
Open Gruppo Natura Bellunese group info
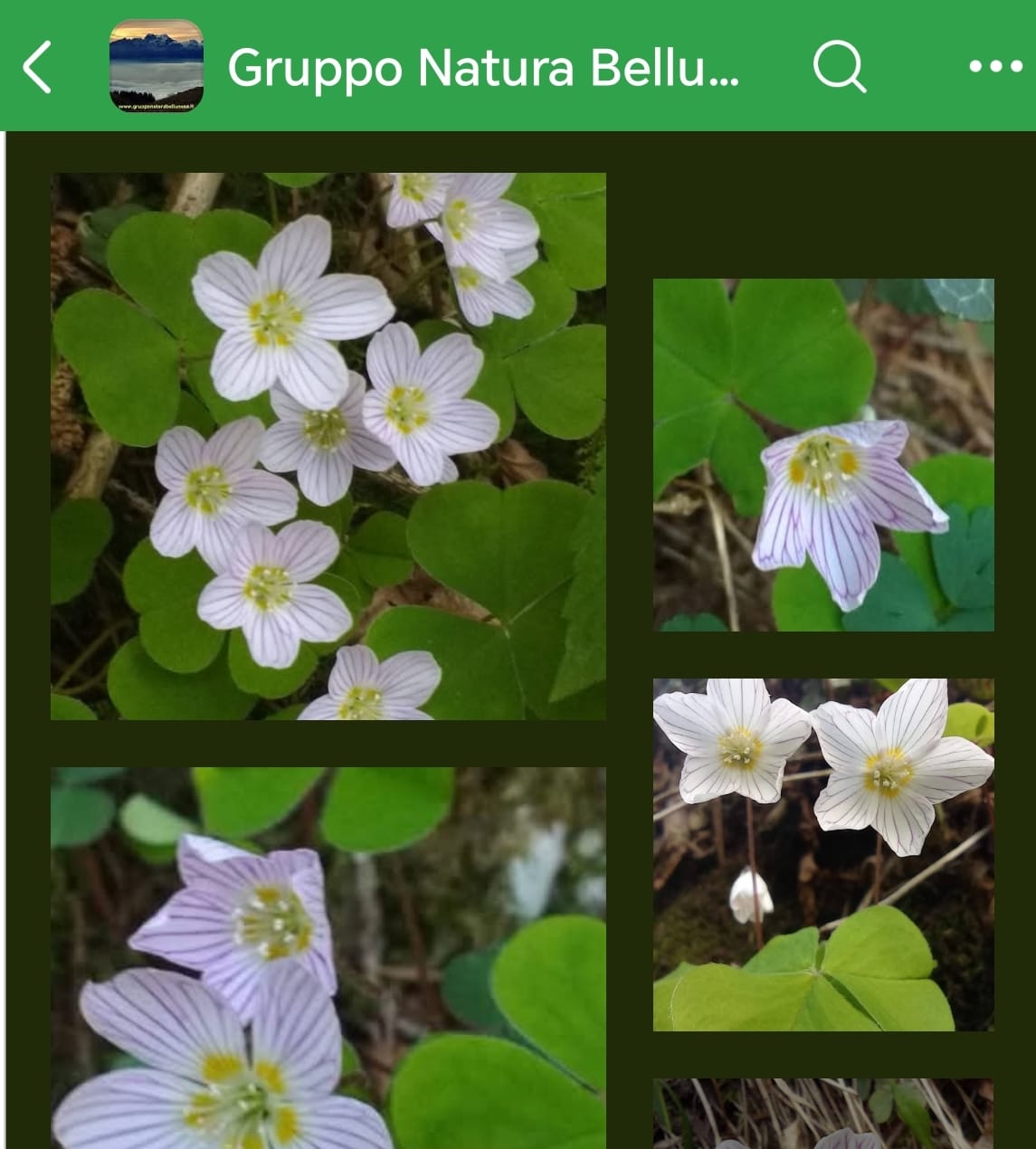click(x=482, y=67)
